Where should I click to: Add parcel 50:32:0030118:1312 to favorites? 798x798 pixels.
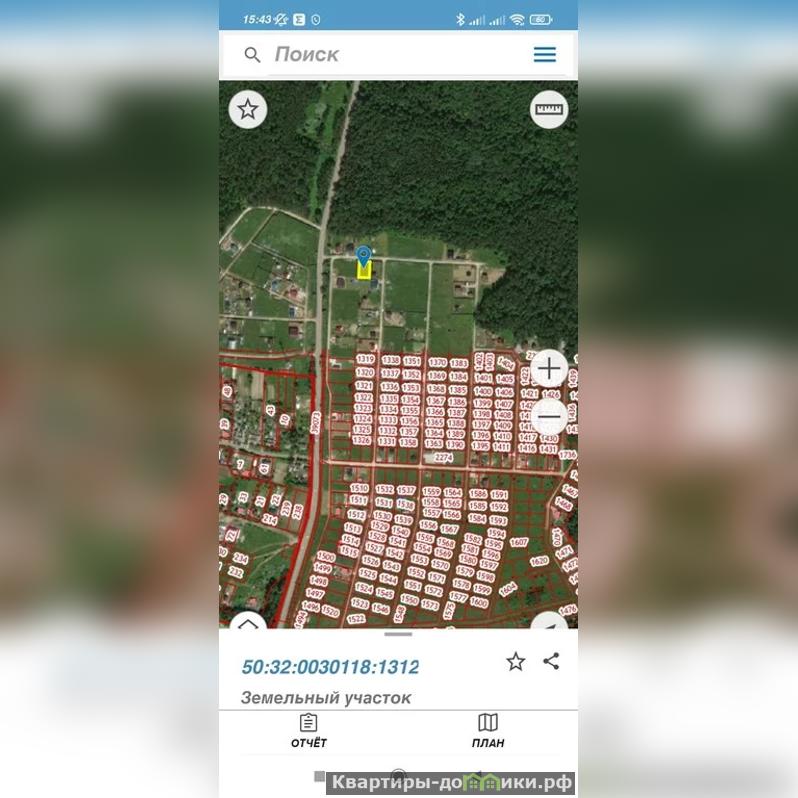click(515, 661)
